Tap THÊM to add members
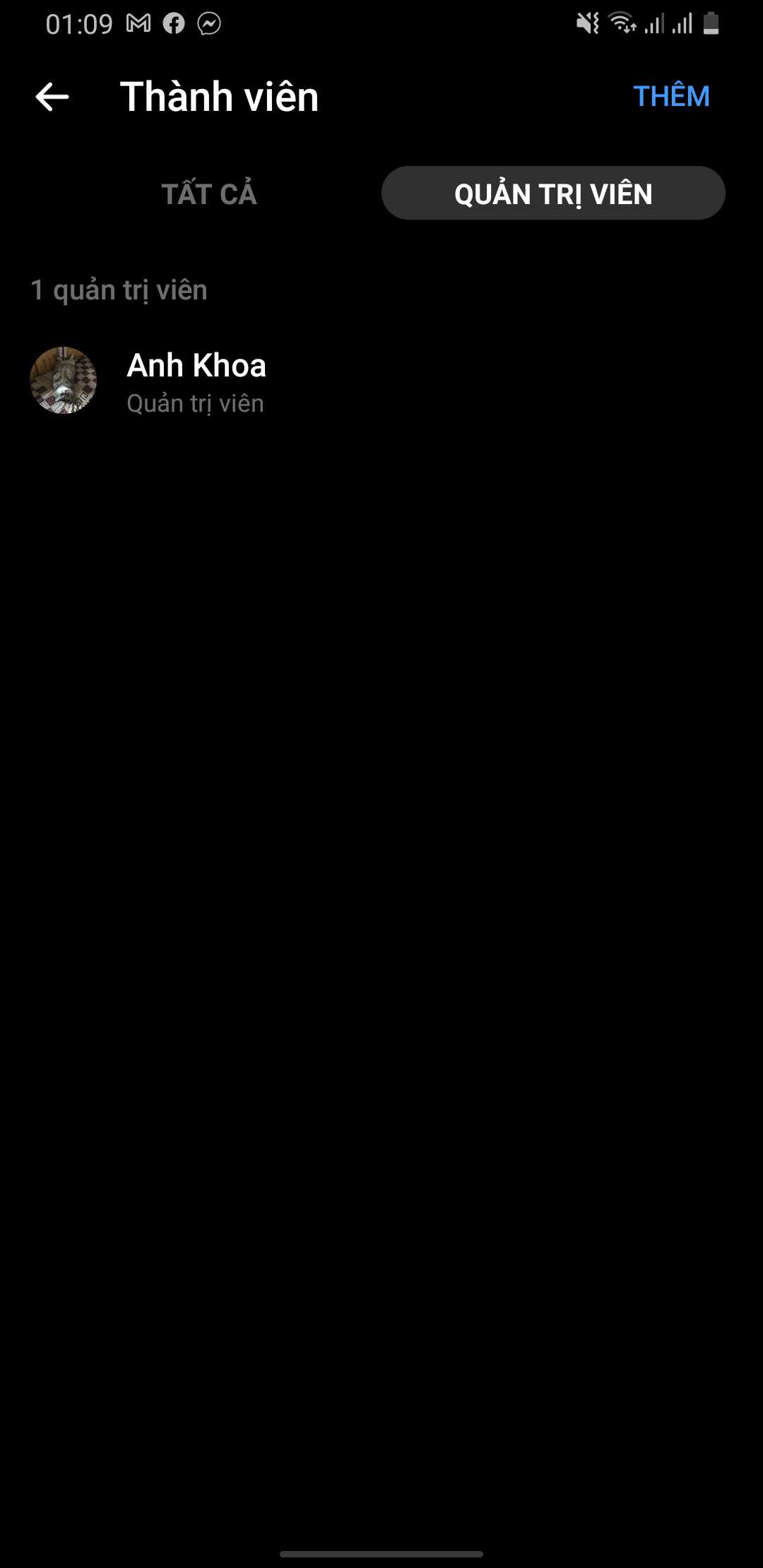 [670, 97]
